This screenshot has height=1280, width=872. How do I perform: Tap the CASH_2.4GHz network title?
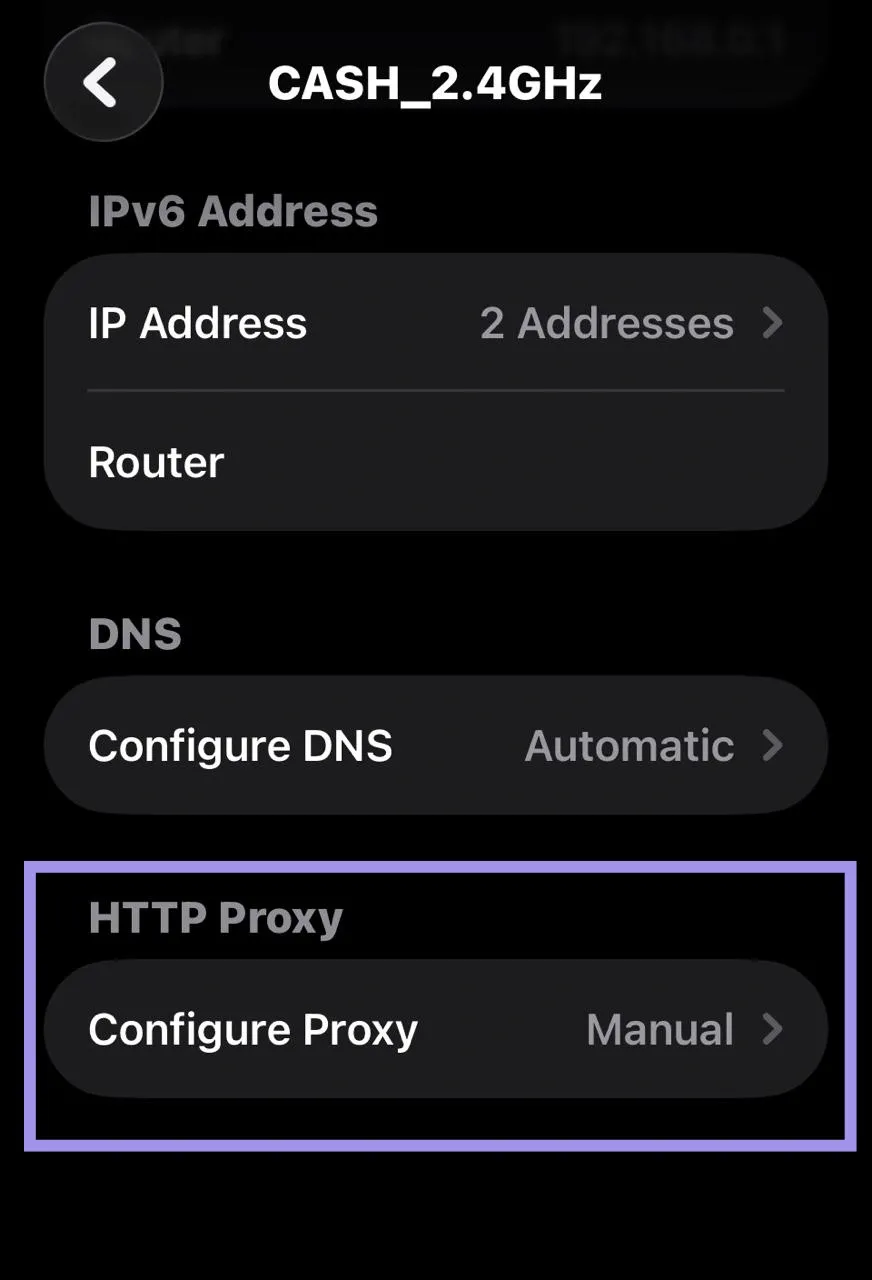436,85
